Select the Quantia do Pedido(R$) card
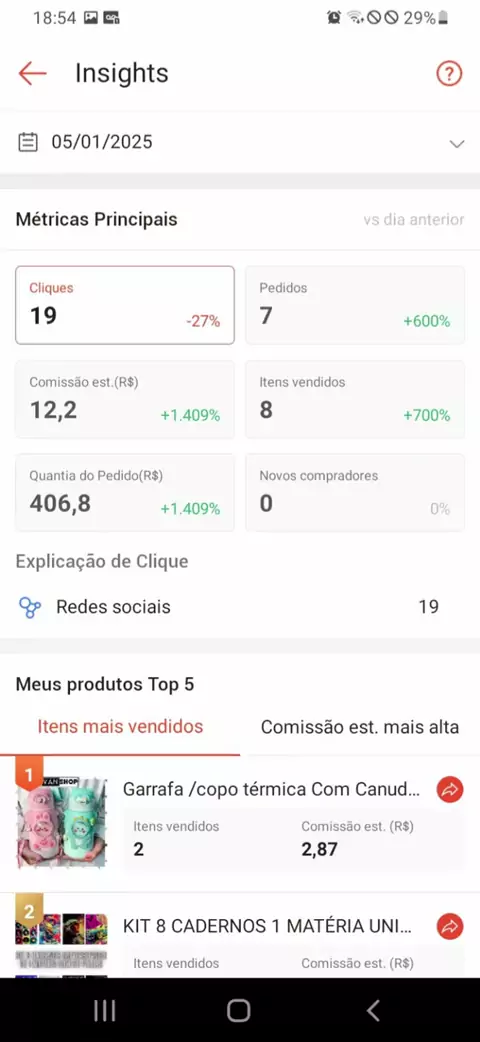480x1042 pixels. 125,492
